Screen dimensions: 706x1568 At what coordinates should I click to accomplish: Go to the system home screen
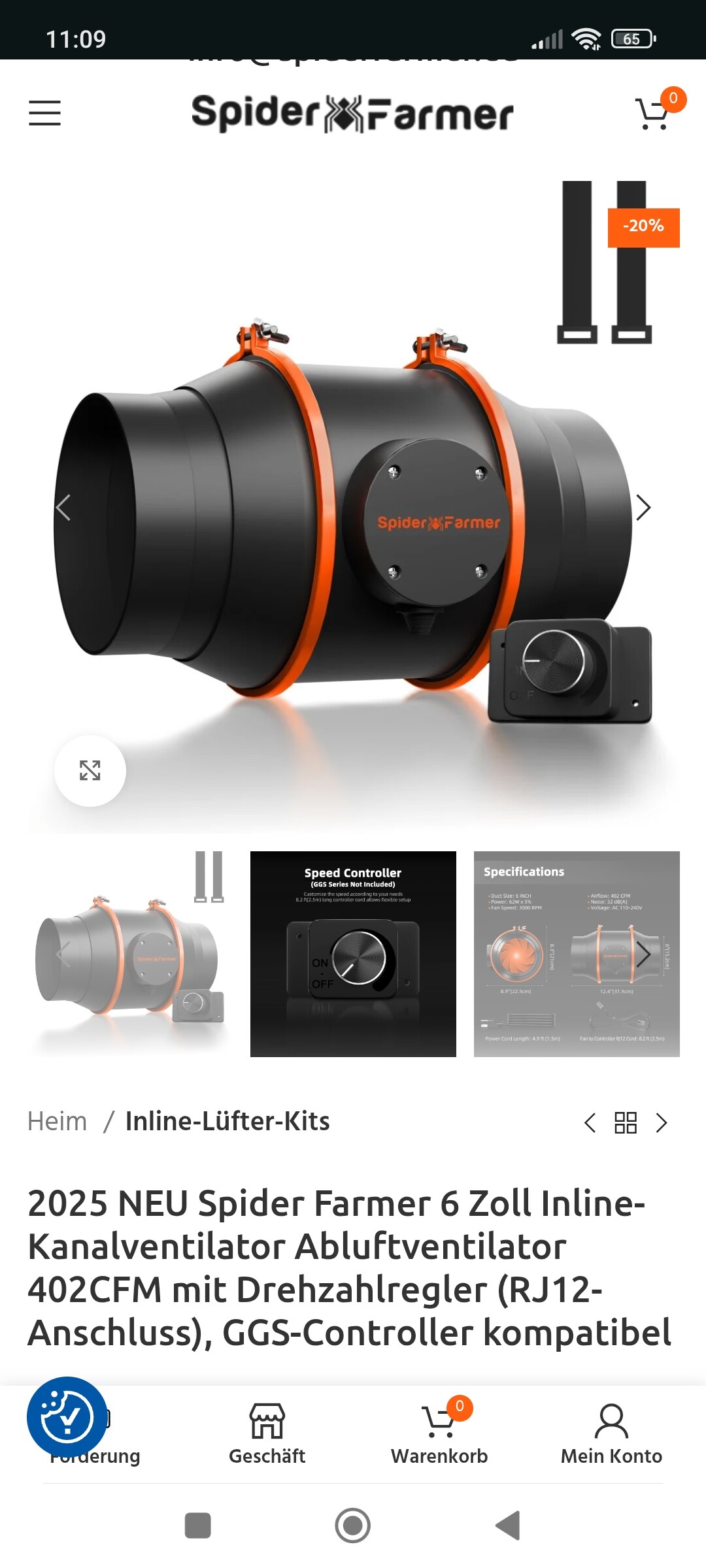click(353, 1526)
